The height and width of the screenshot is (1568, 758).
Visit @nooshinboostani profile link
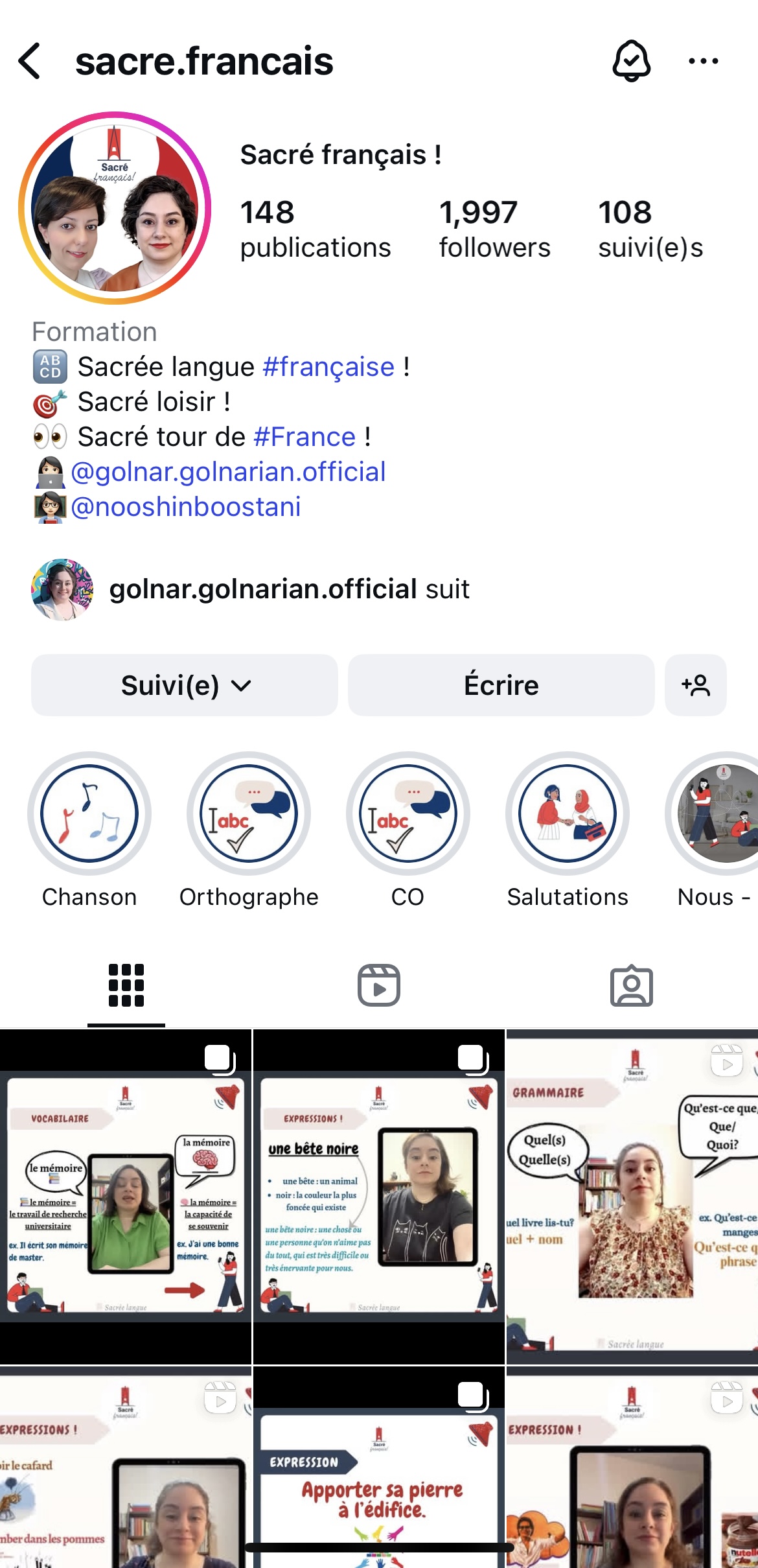186,507
